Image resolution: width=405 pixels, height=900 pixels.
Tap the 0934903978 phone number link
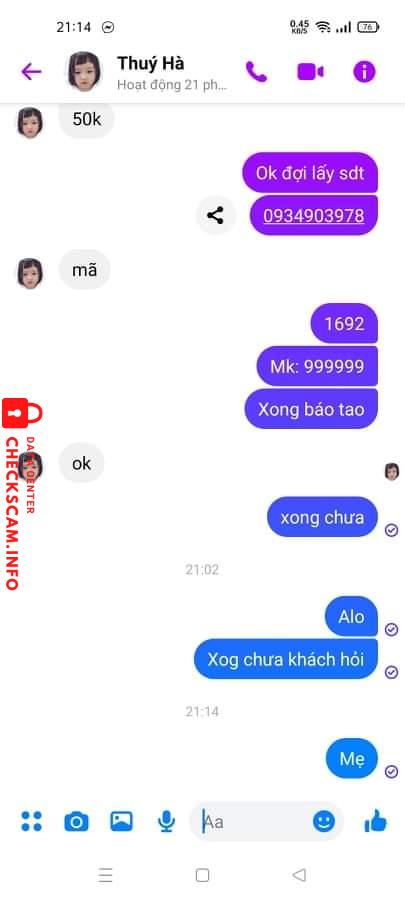[314, 216]
